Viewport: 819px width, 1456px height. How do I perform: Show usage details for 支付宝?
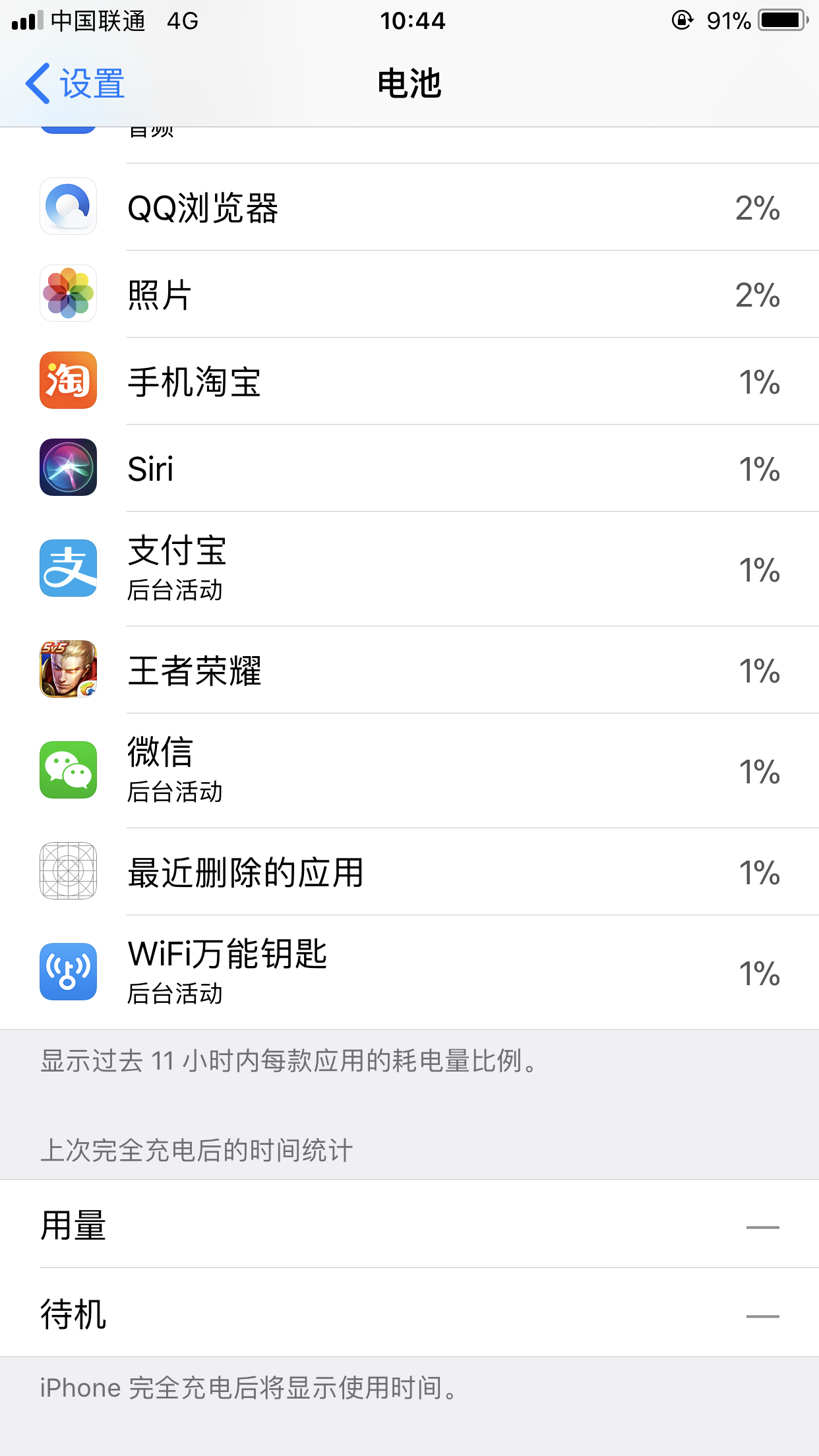click(x=409, y=569)
